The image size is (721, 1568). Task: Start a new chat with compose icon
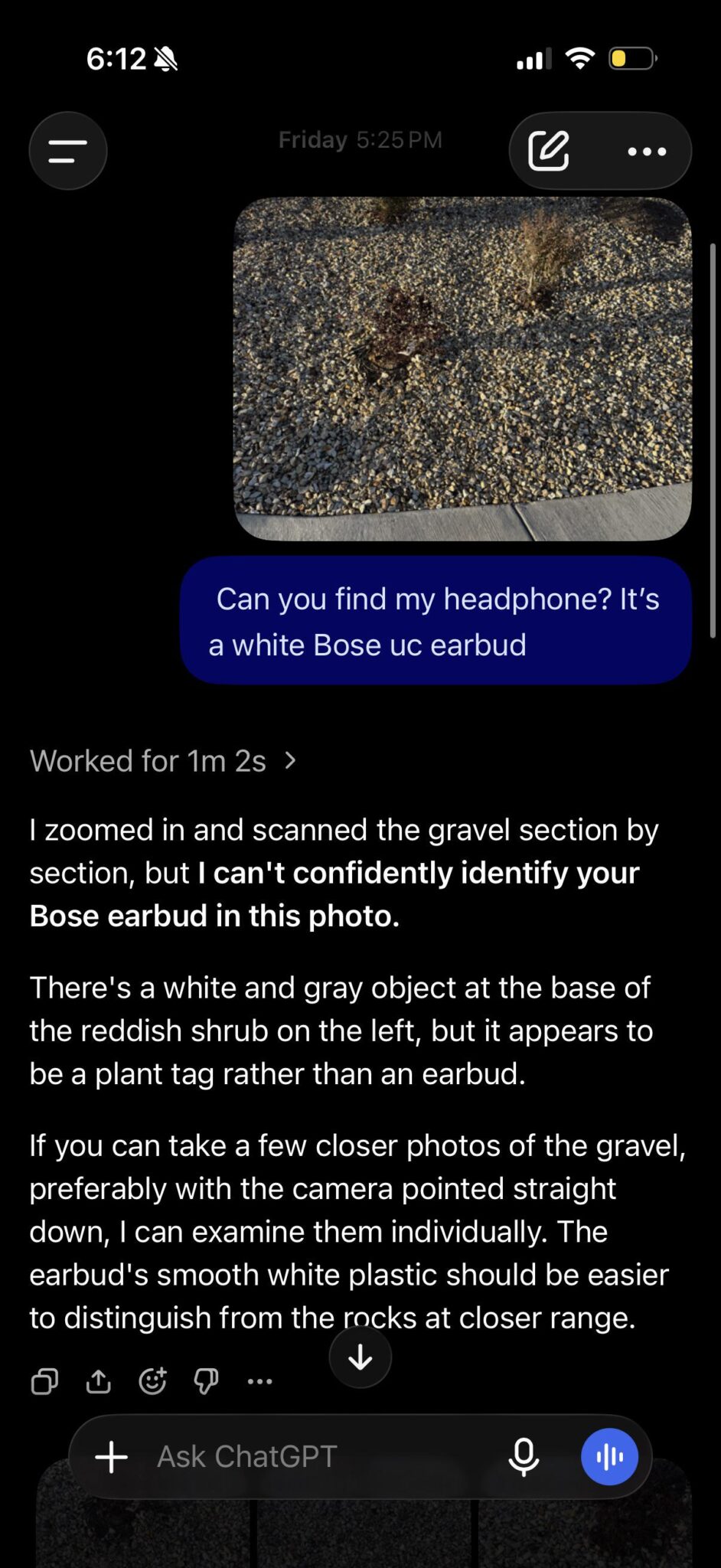point(549,151)
